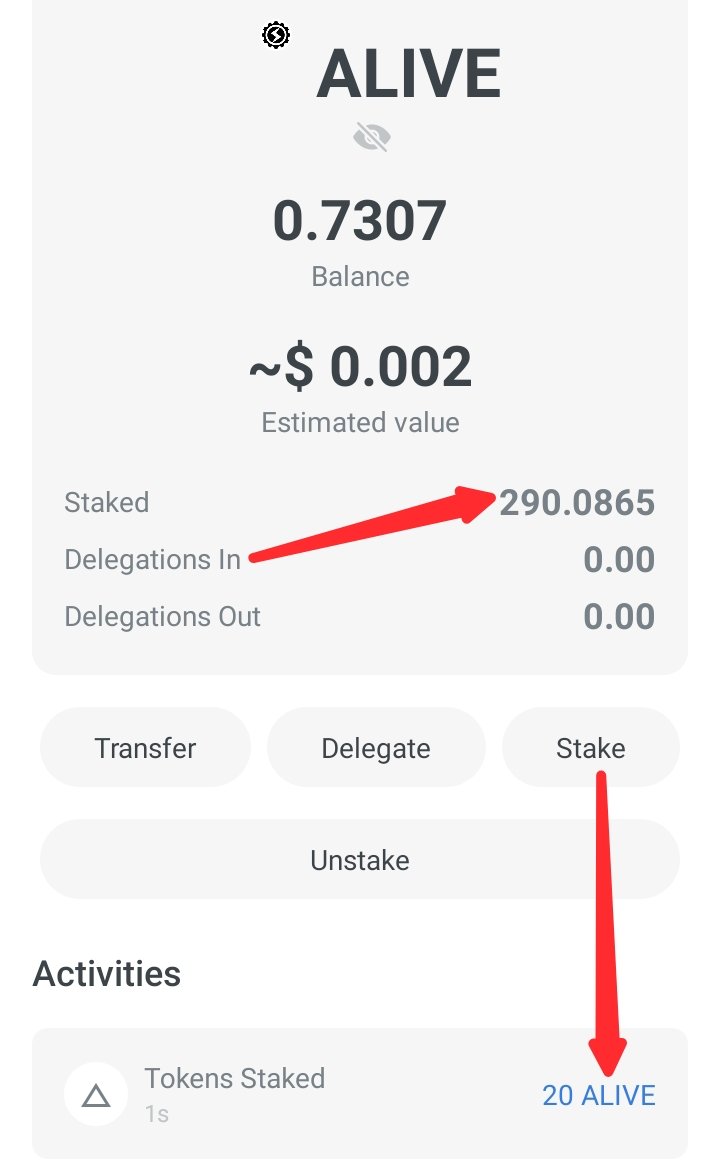Stake ALIVE tokens
This screenshot has height=1175, width=718.
(x=591, y=748)
